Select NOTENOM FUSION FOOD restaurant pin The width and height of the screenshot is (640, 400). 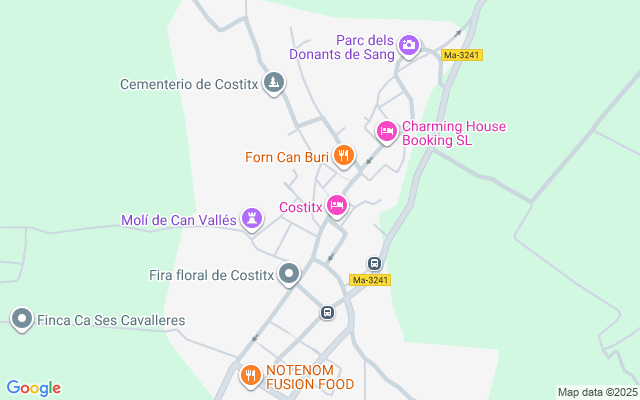pos(250,375)
